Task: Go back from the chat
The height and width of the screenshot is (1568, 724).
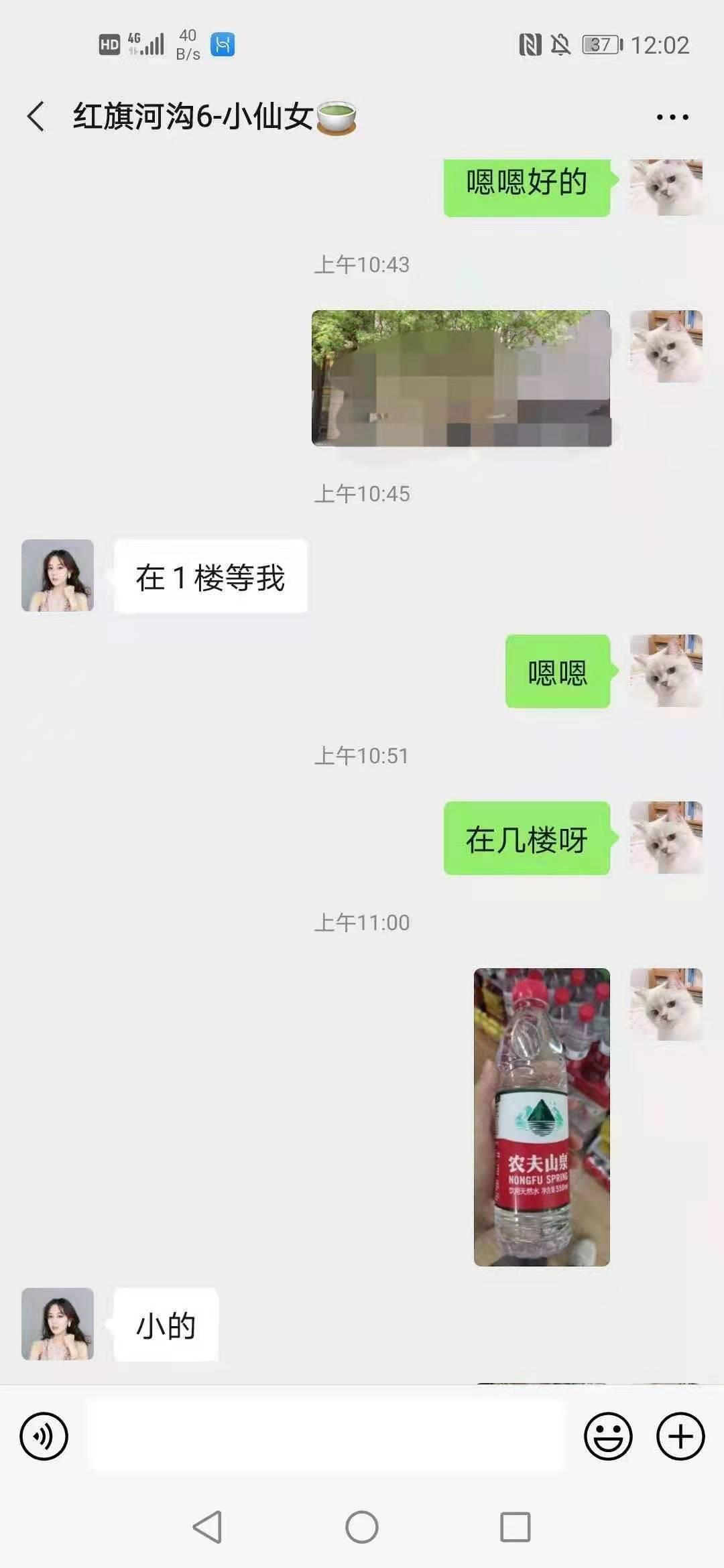Action: (x=36, y=117)
